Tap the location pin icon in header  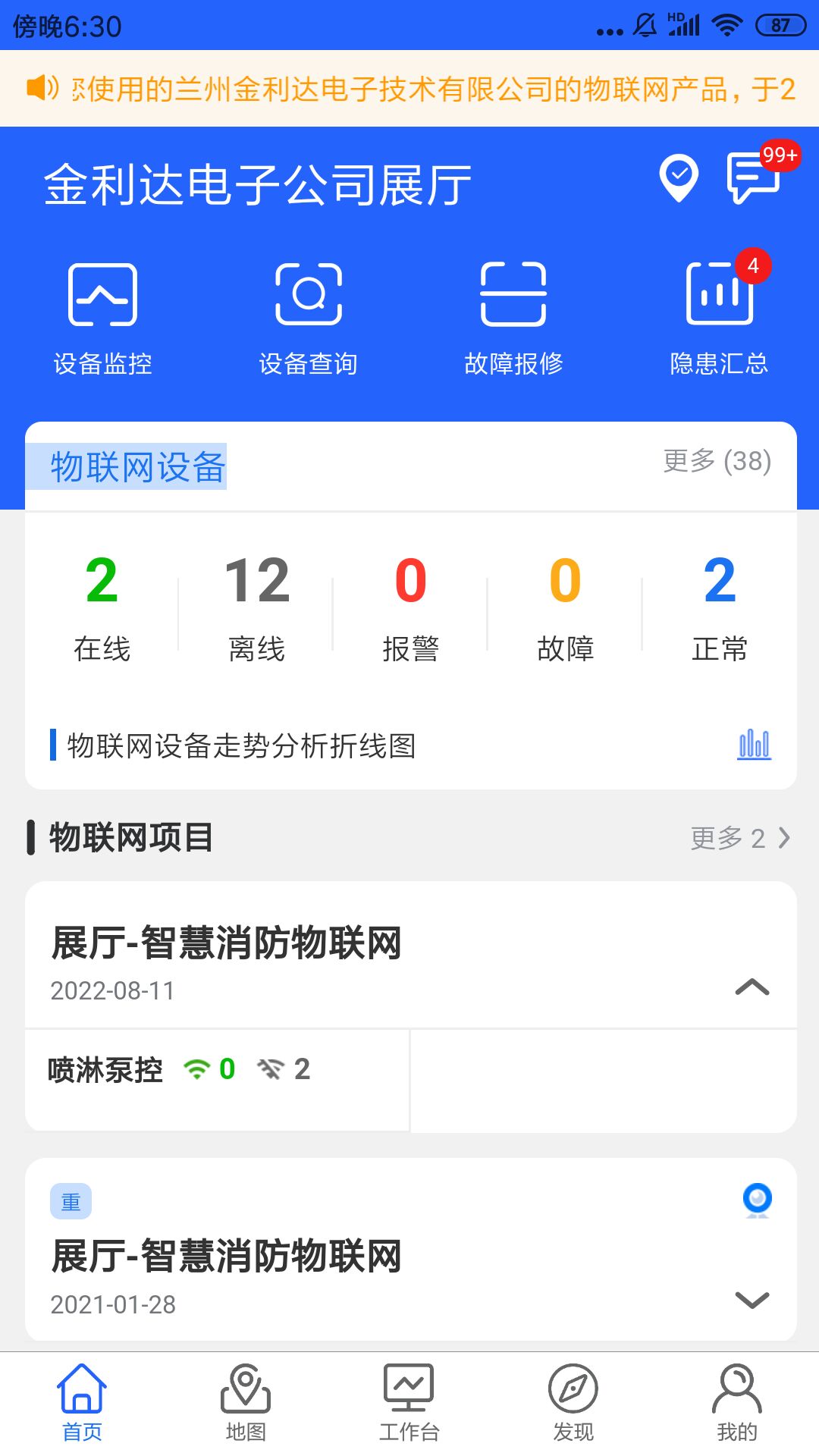pos(677,180)
